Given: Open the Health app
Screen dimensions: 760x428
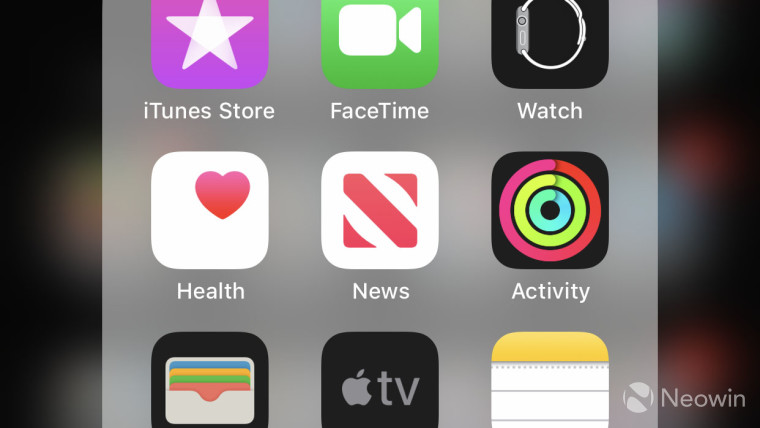Looking at the screenshot, I should click(x=210, y=210).
